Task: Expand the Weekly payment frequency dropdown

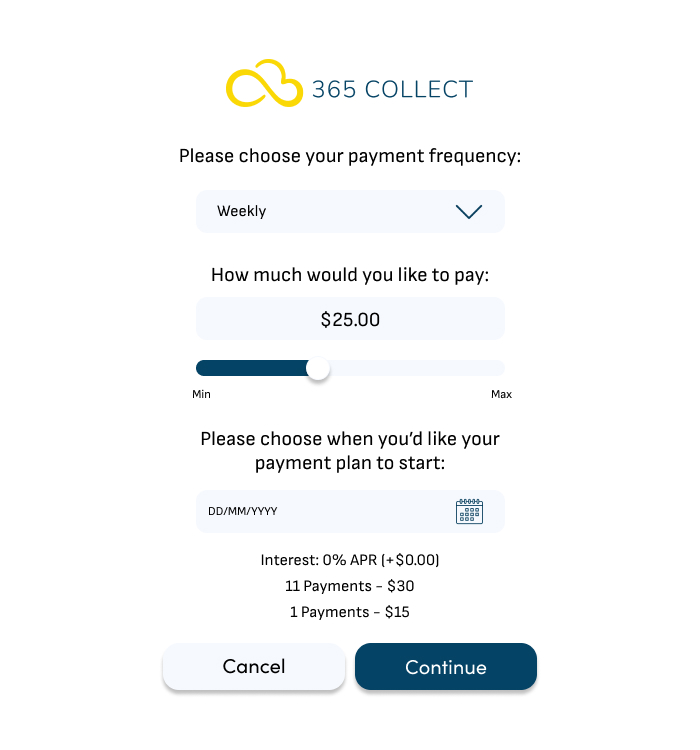Action: tap(350, 211)
